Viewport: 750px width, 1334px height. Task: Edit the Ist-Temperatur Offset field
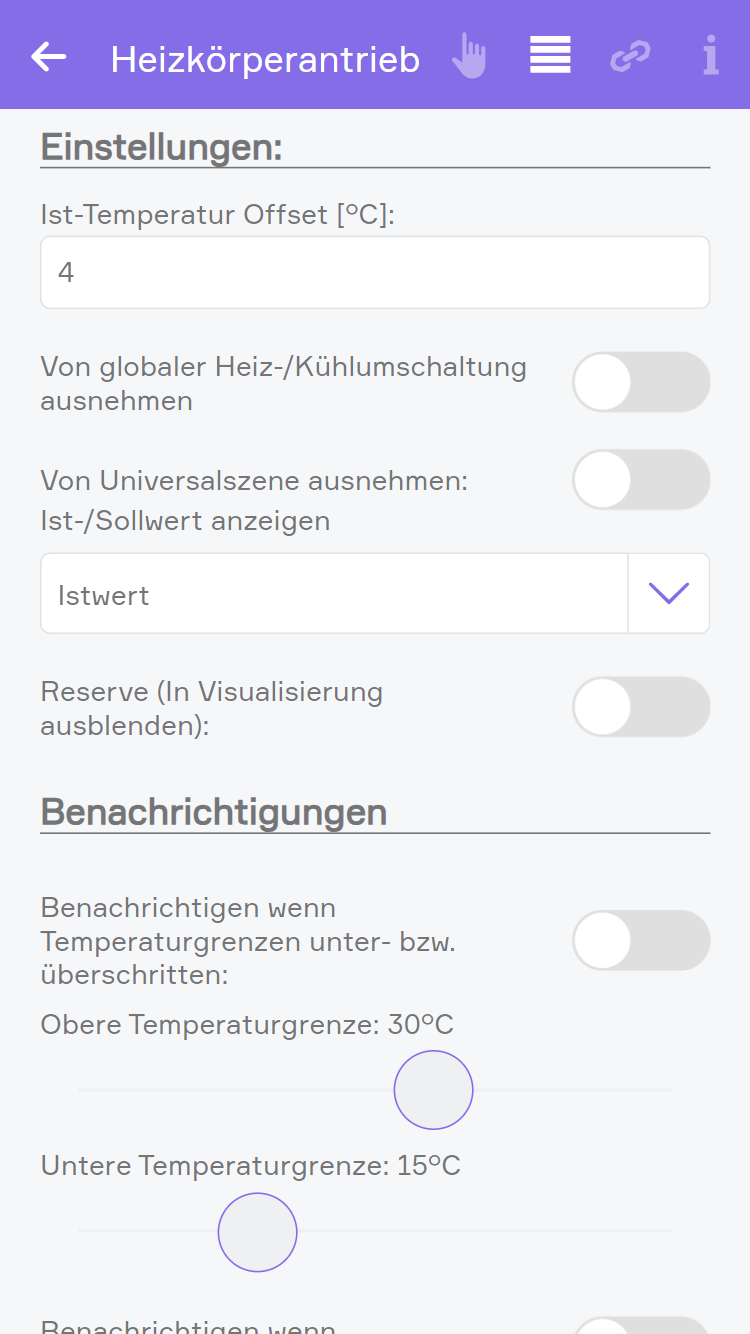(375, 272)
